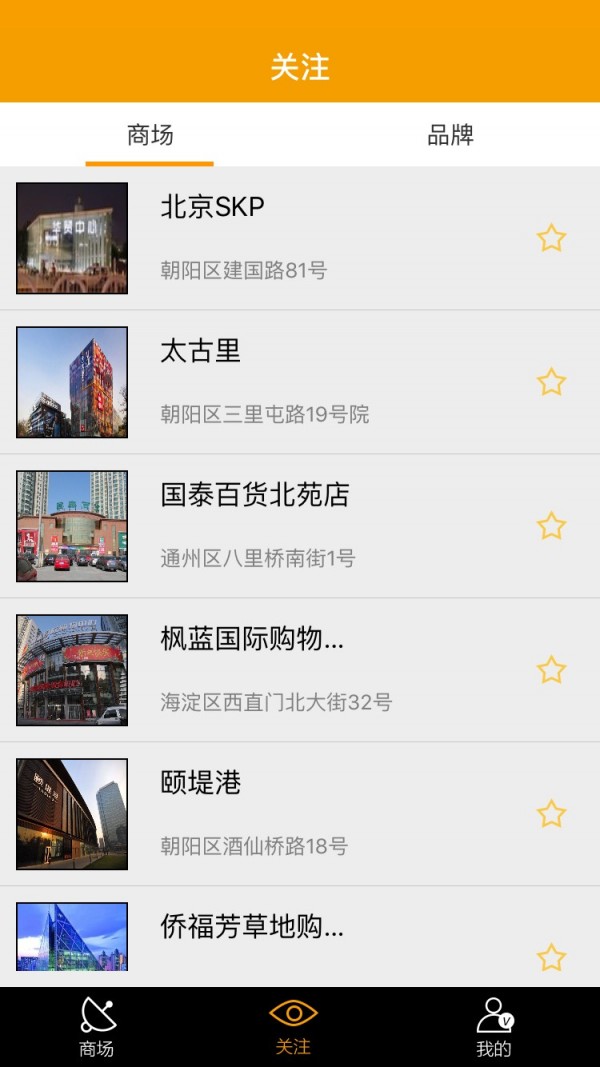
Task: Go to the 商场 bottom navigation tab
Action: click(97, 1027)
